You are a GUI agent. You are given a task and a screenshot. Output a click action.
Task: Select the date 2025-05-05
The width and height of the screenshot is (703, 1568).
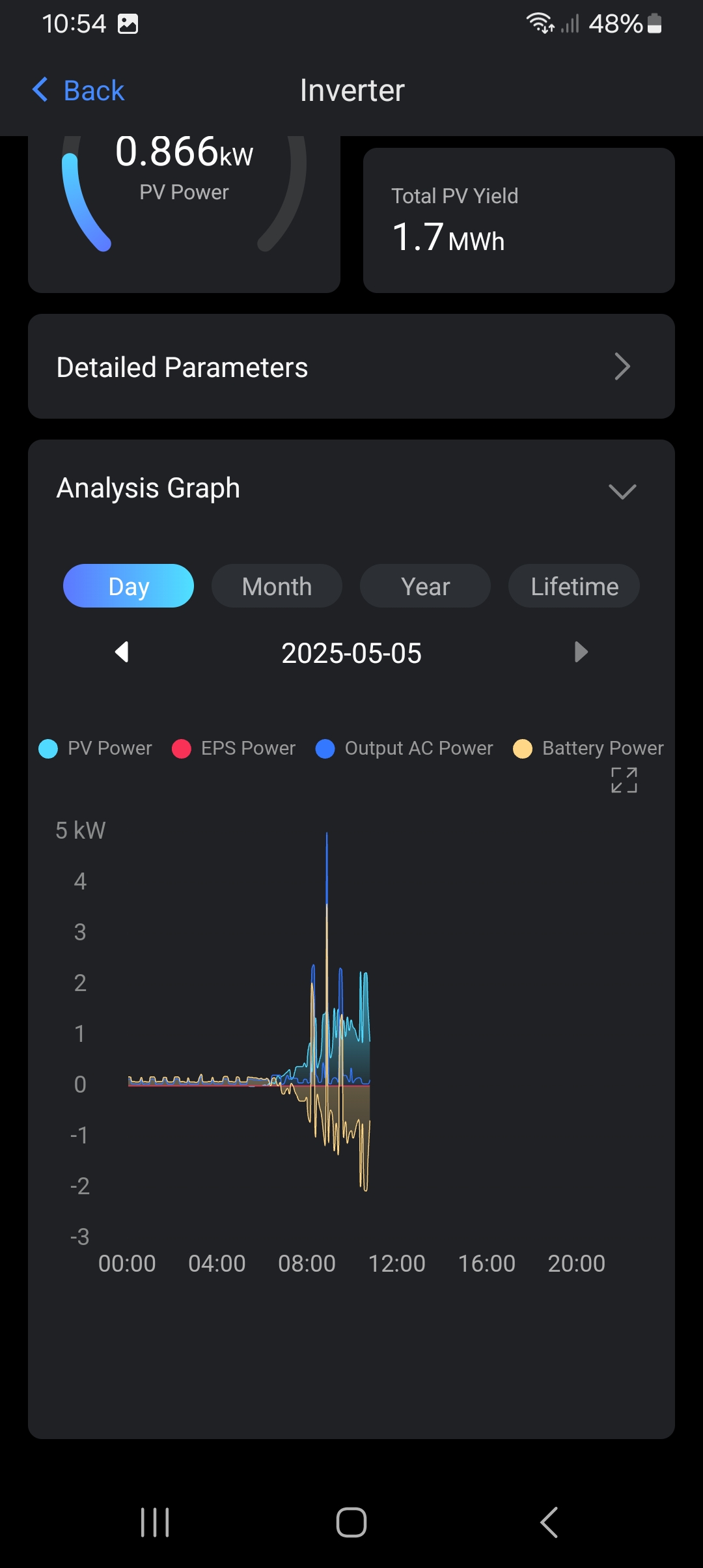click(x=351, y=653)
